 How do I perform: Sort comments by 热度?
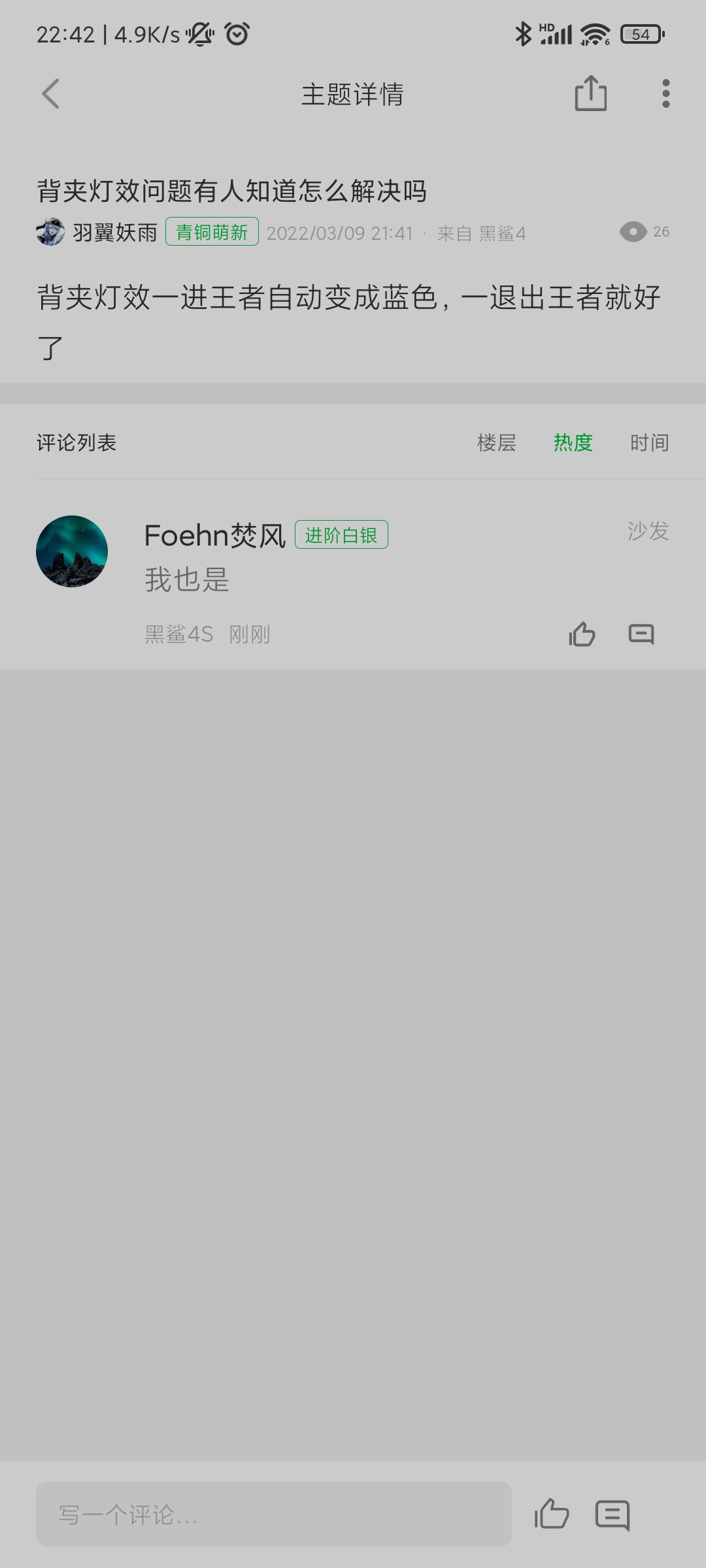tap(573, 442)
